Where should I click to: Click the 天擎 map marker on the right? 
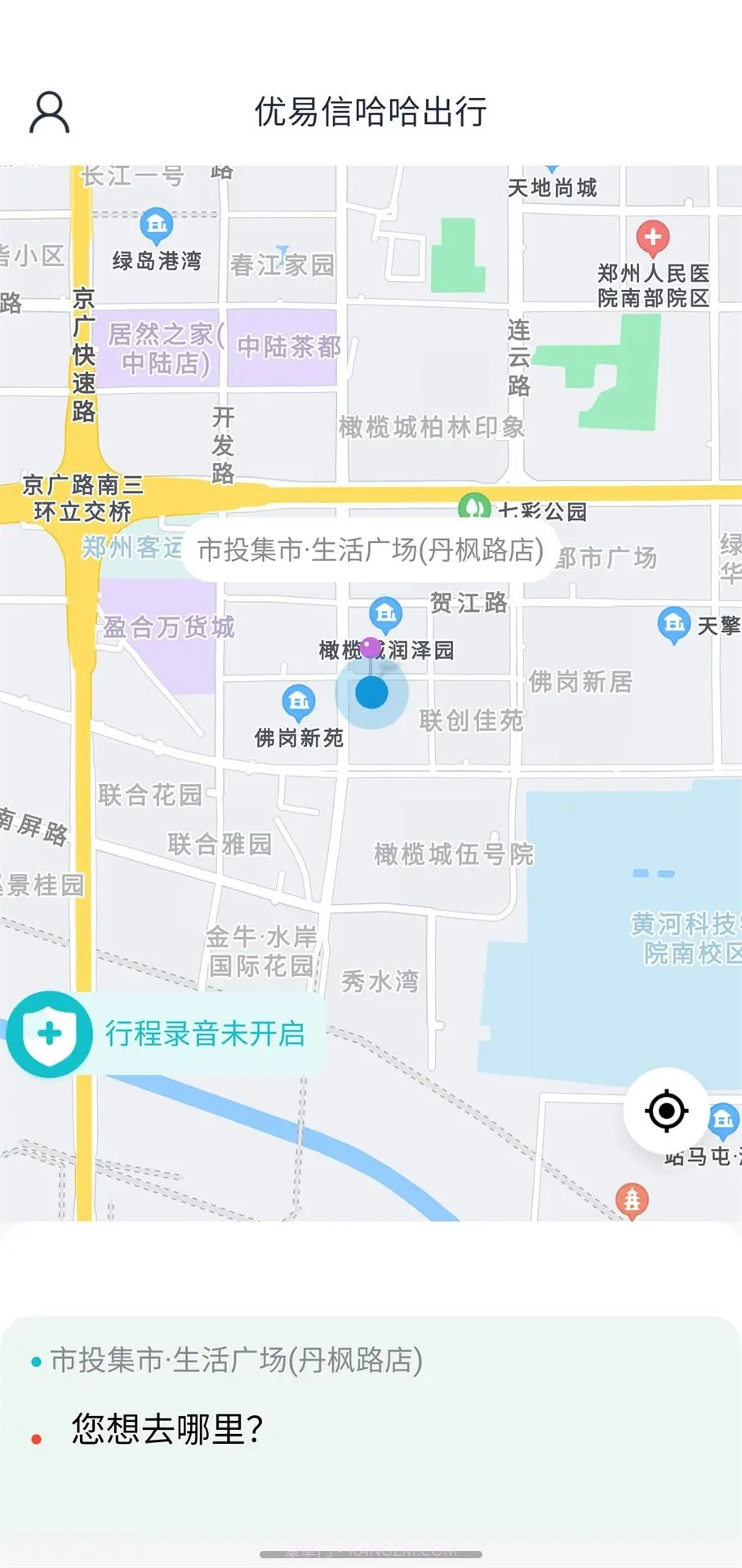point(674,622)
